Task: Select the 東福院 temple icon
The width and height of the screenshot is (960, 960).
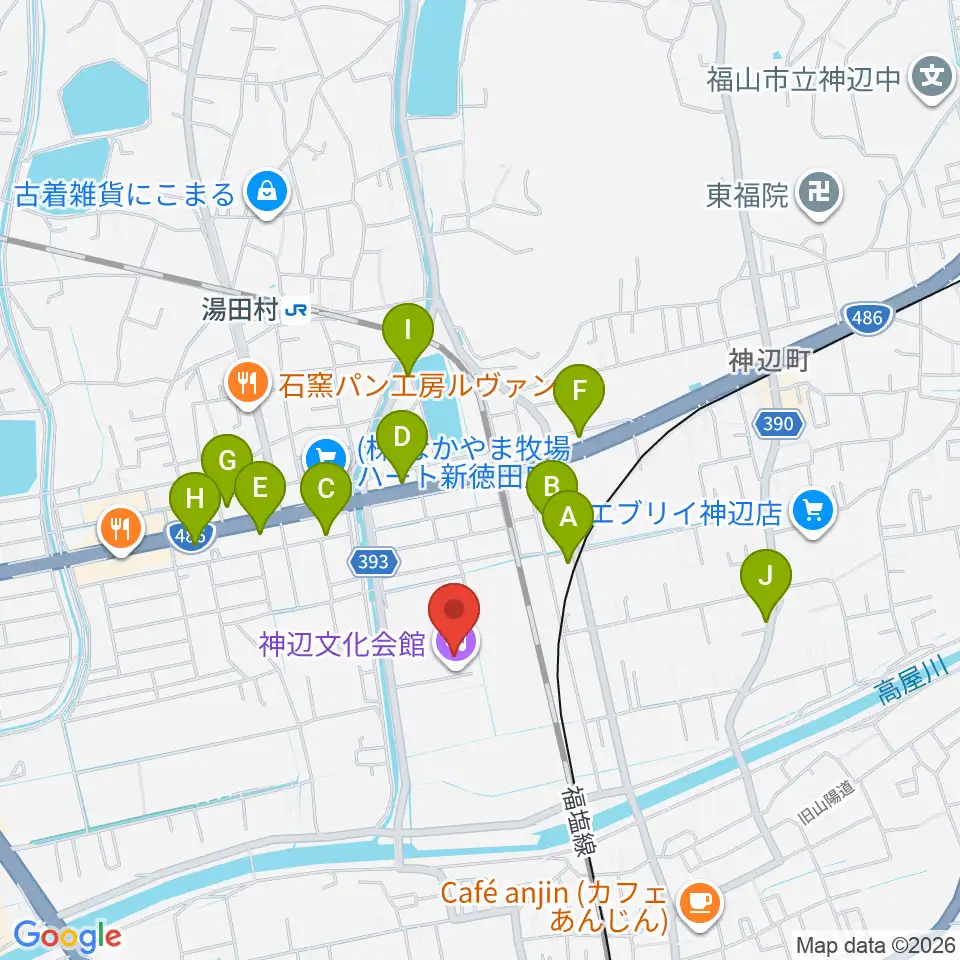Action: (819, 197)
